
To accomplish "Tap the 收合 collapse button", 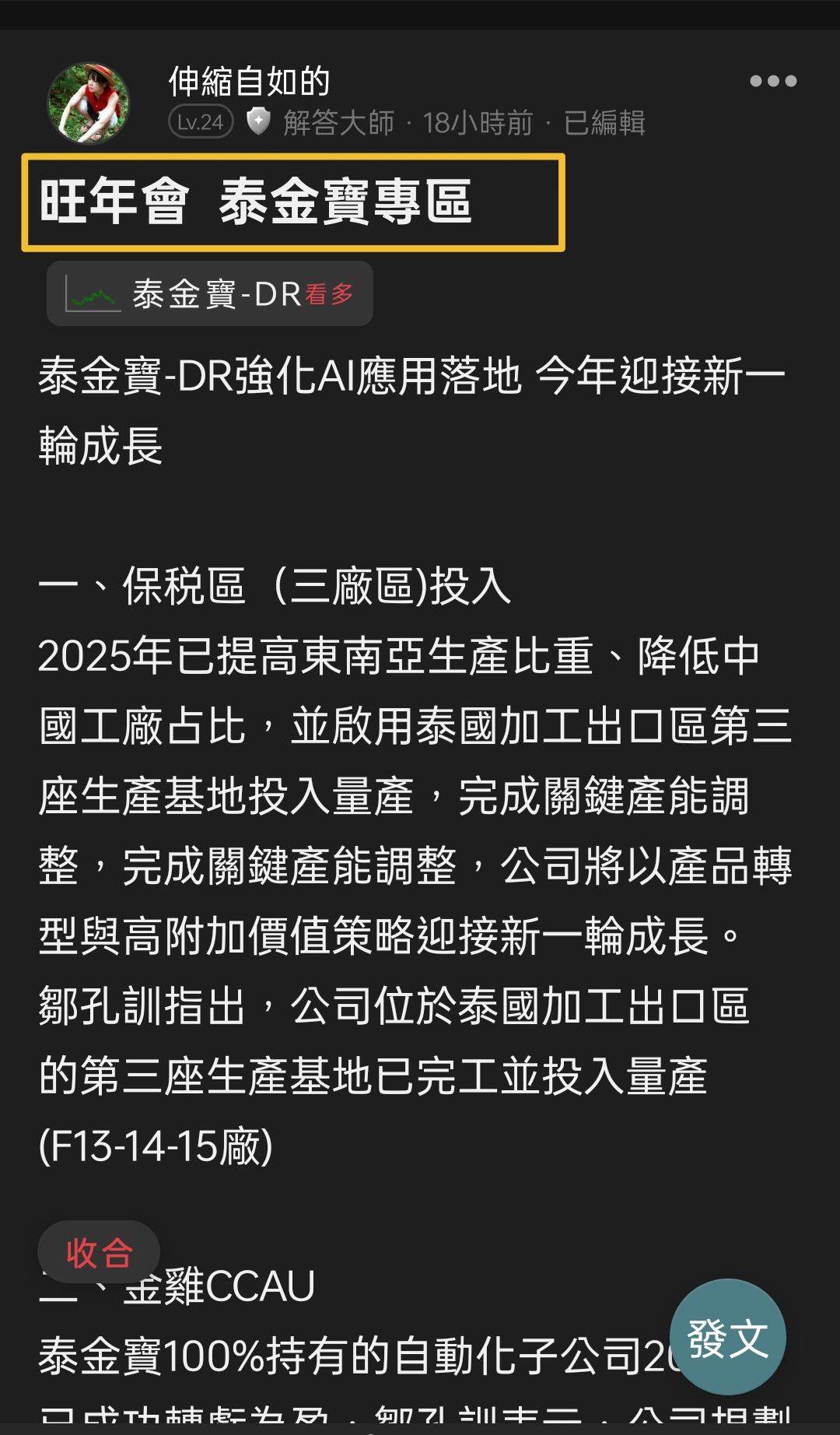I will 99,1253.
